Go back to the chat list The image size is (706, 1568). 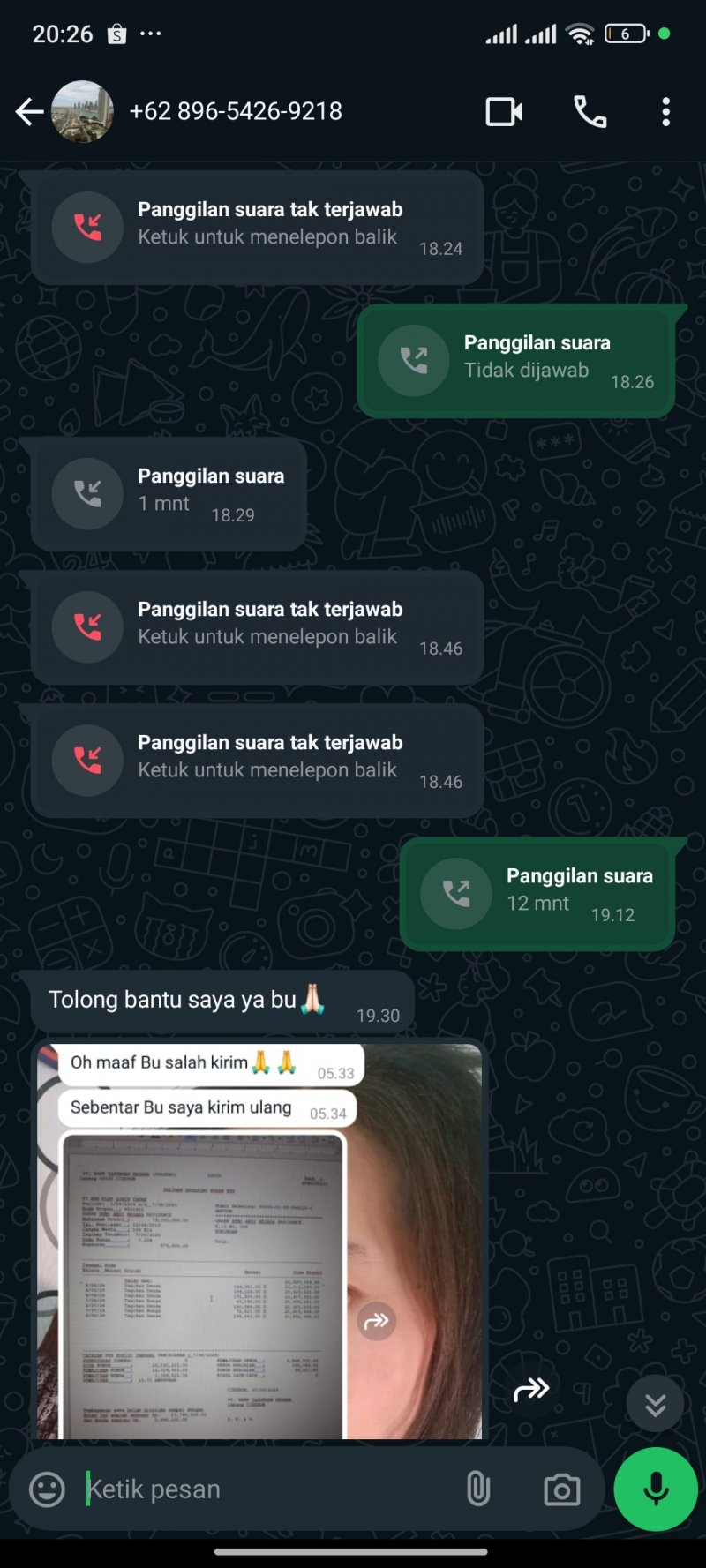tap(29, 112)
